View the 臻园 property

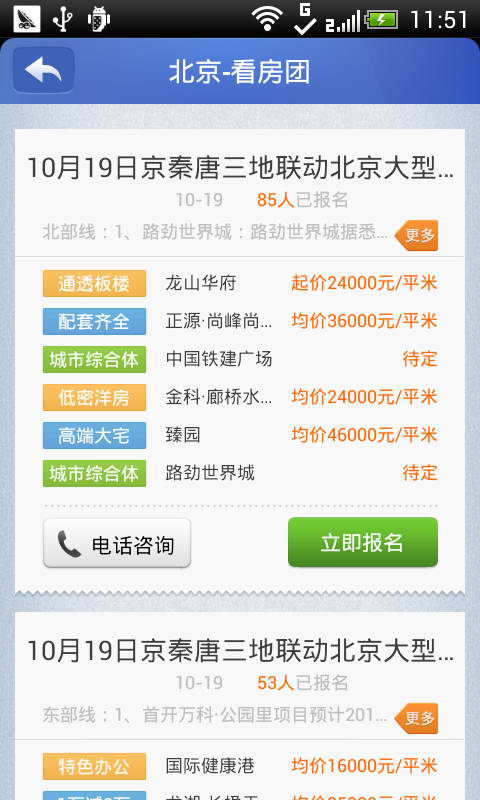(240, 435)
